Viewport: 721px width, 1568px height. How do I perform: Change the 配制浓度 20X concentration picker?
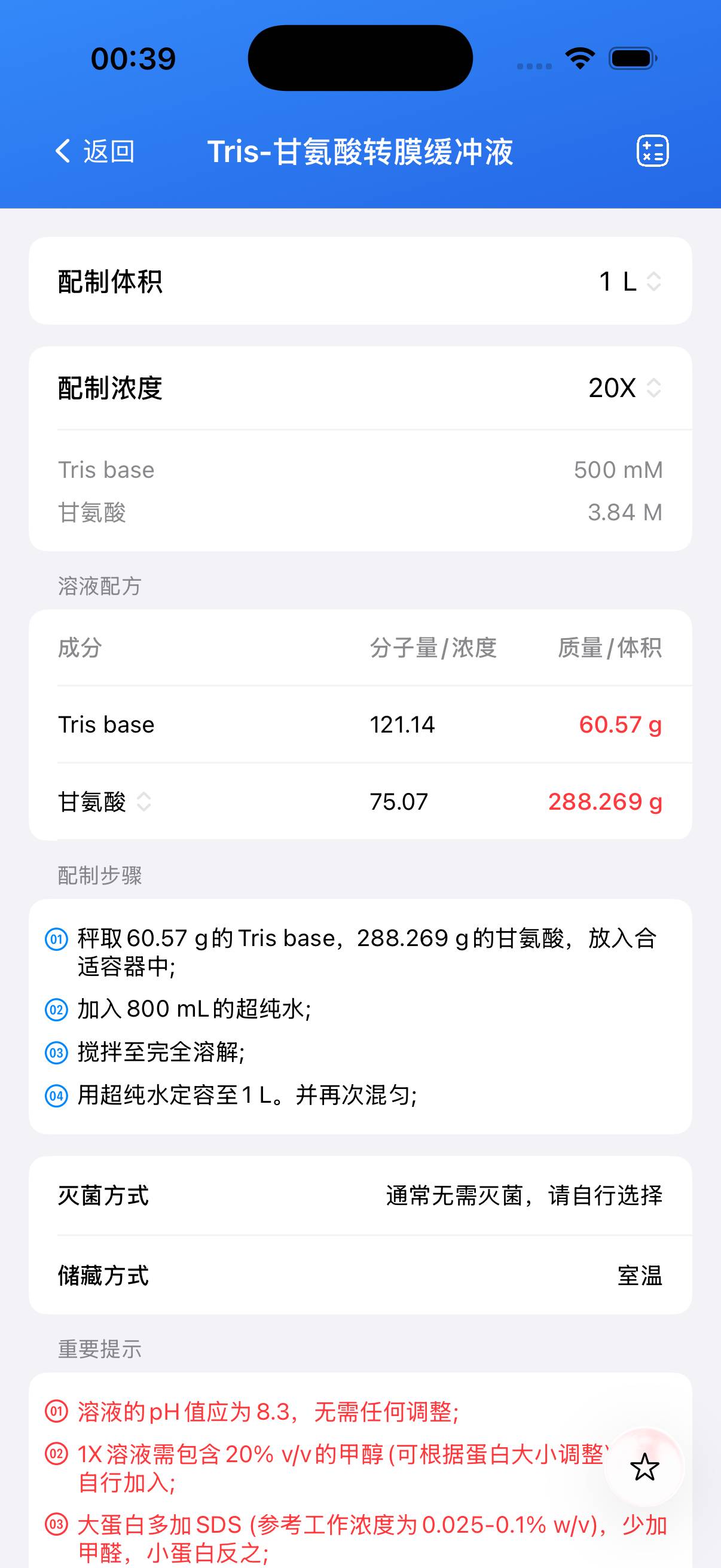(x=625, y=388)
